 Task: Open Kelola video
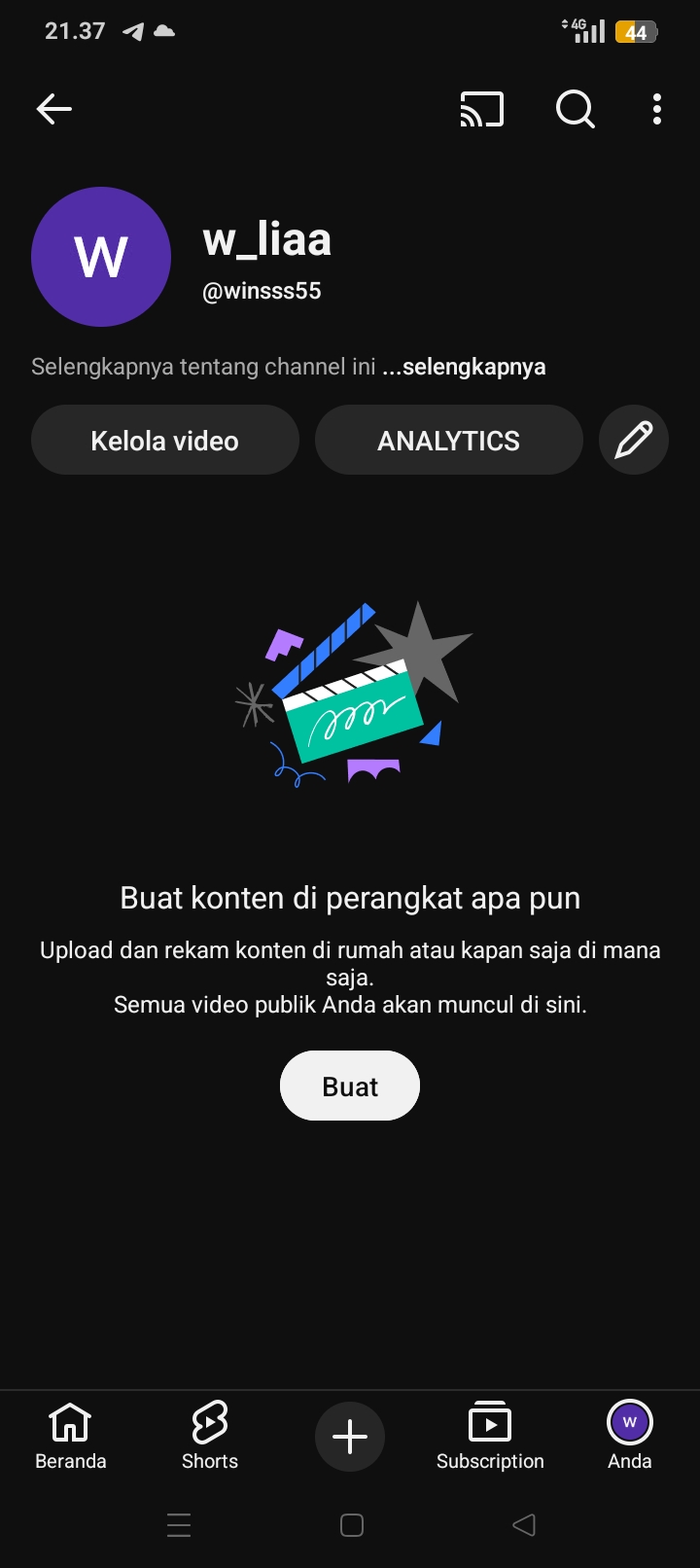pos(164,441)
